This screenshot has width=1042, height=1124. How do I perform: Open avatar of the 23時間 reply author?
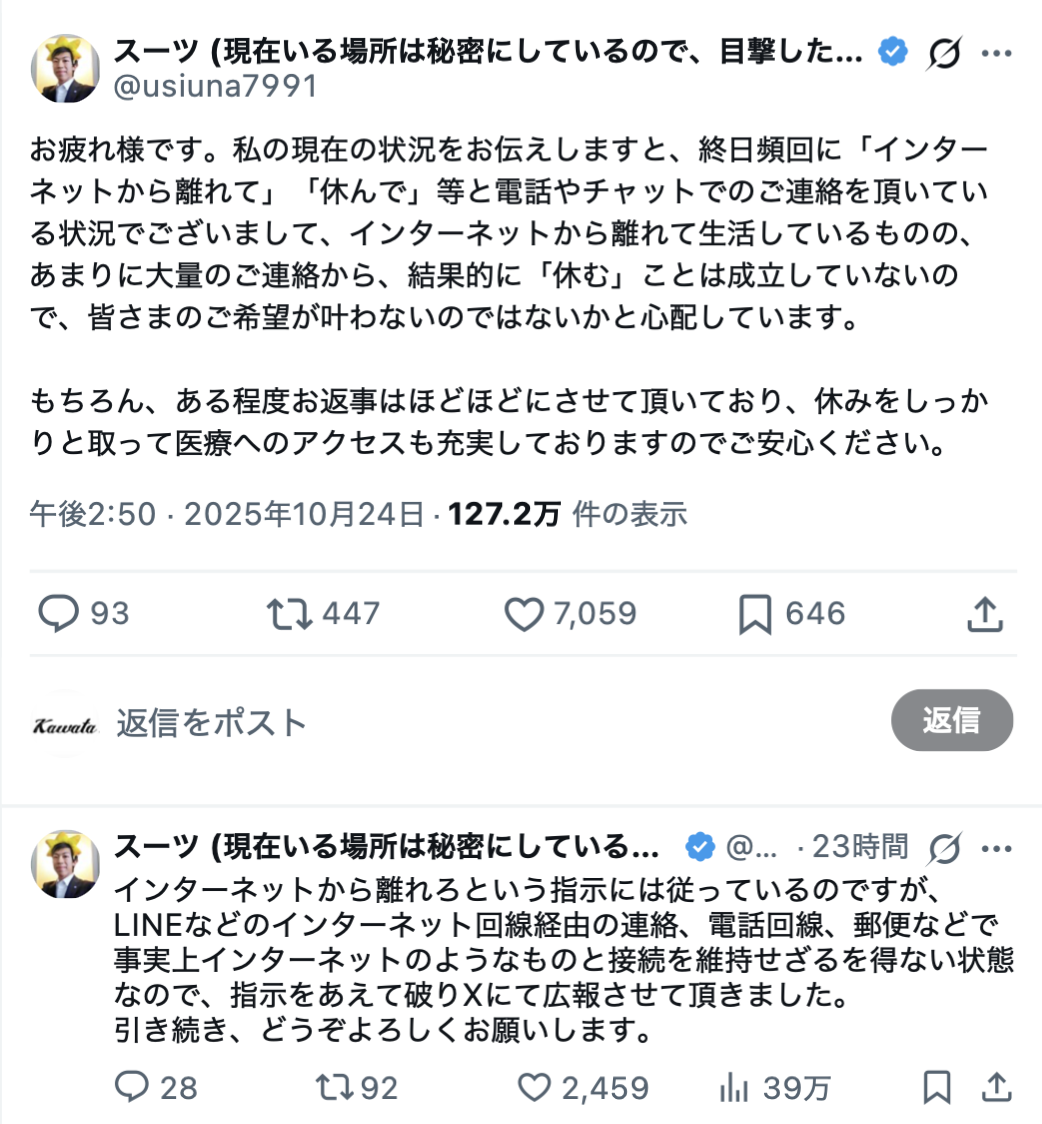[65, 862]
